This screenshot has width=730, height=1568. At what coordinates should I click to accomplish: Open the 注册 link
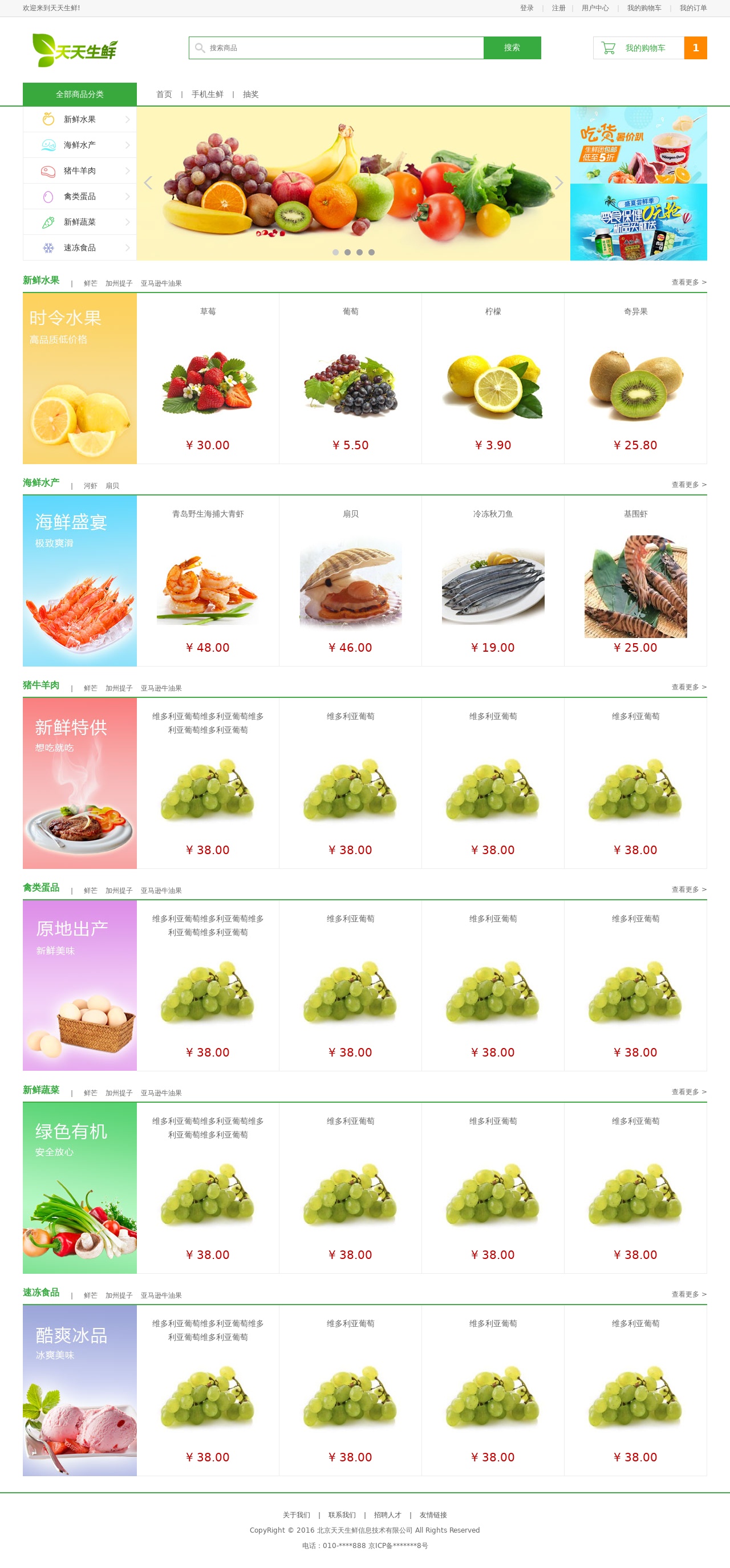coord(558,8)
